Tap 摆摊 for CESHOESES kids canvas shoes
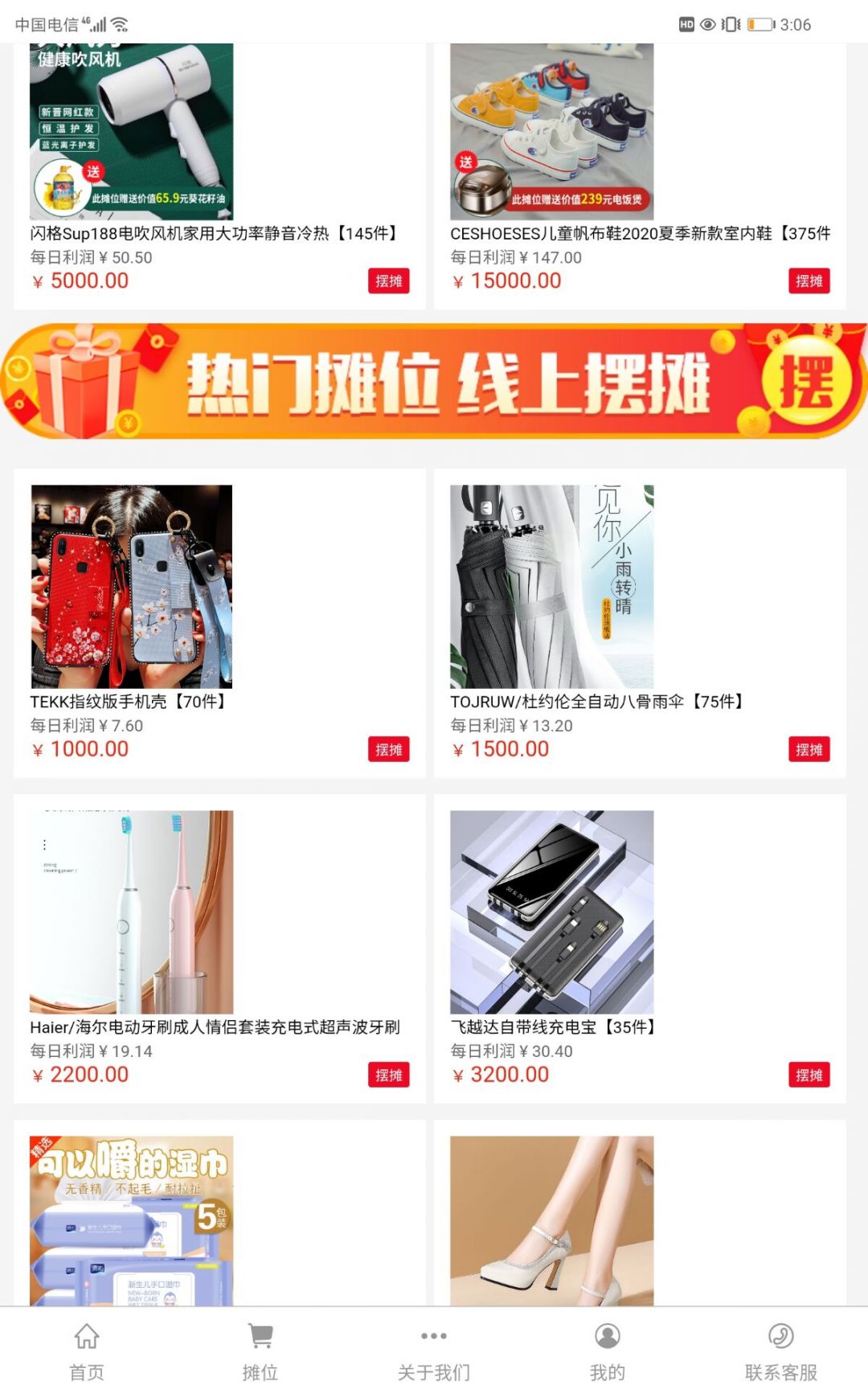 (x=809, y=281)
